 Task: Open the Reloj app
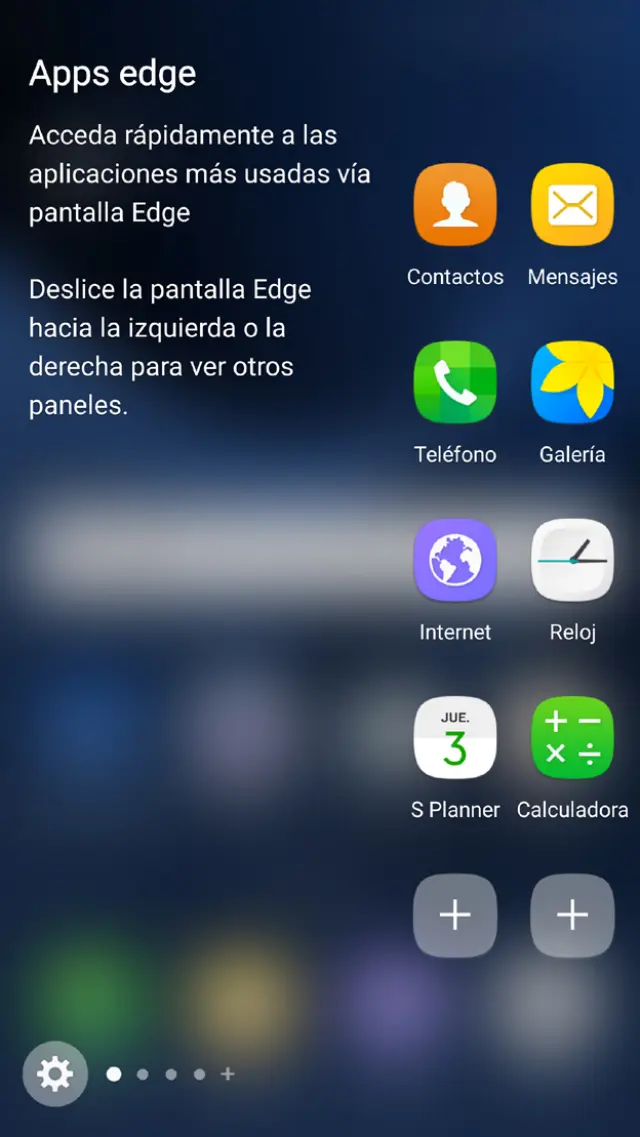click(572, 561)
